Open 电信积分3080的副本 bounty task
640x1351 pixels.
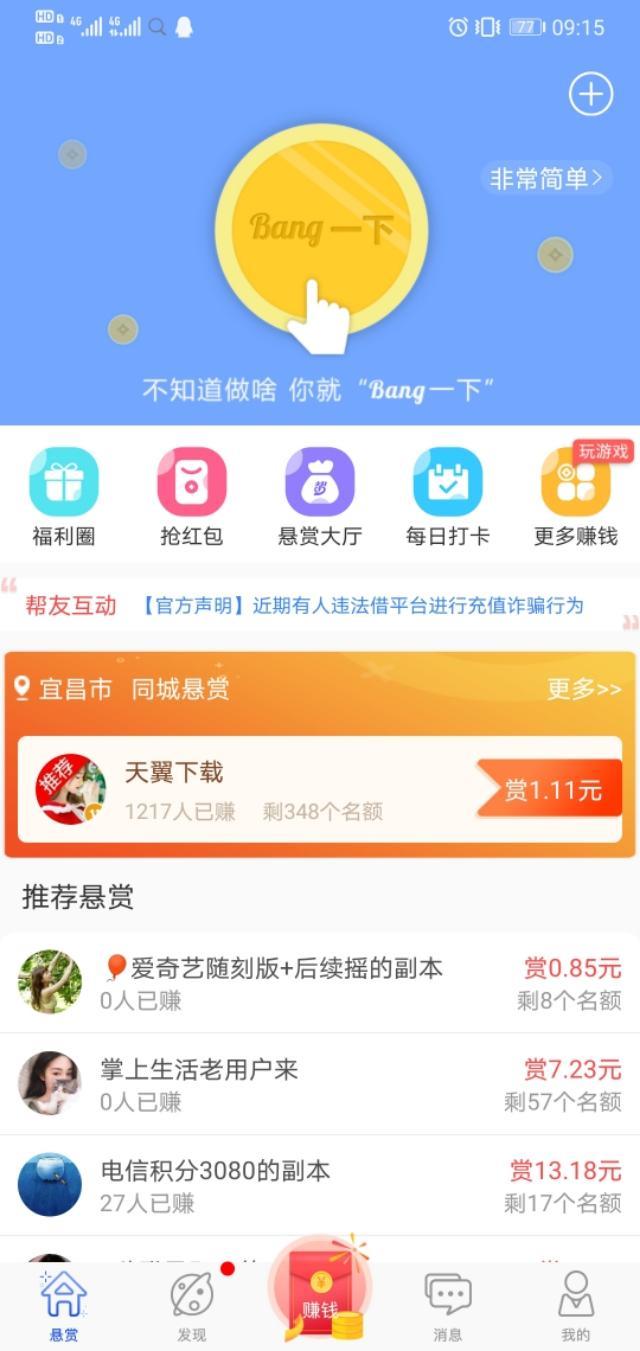(320, 1185)
